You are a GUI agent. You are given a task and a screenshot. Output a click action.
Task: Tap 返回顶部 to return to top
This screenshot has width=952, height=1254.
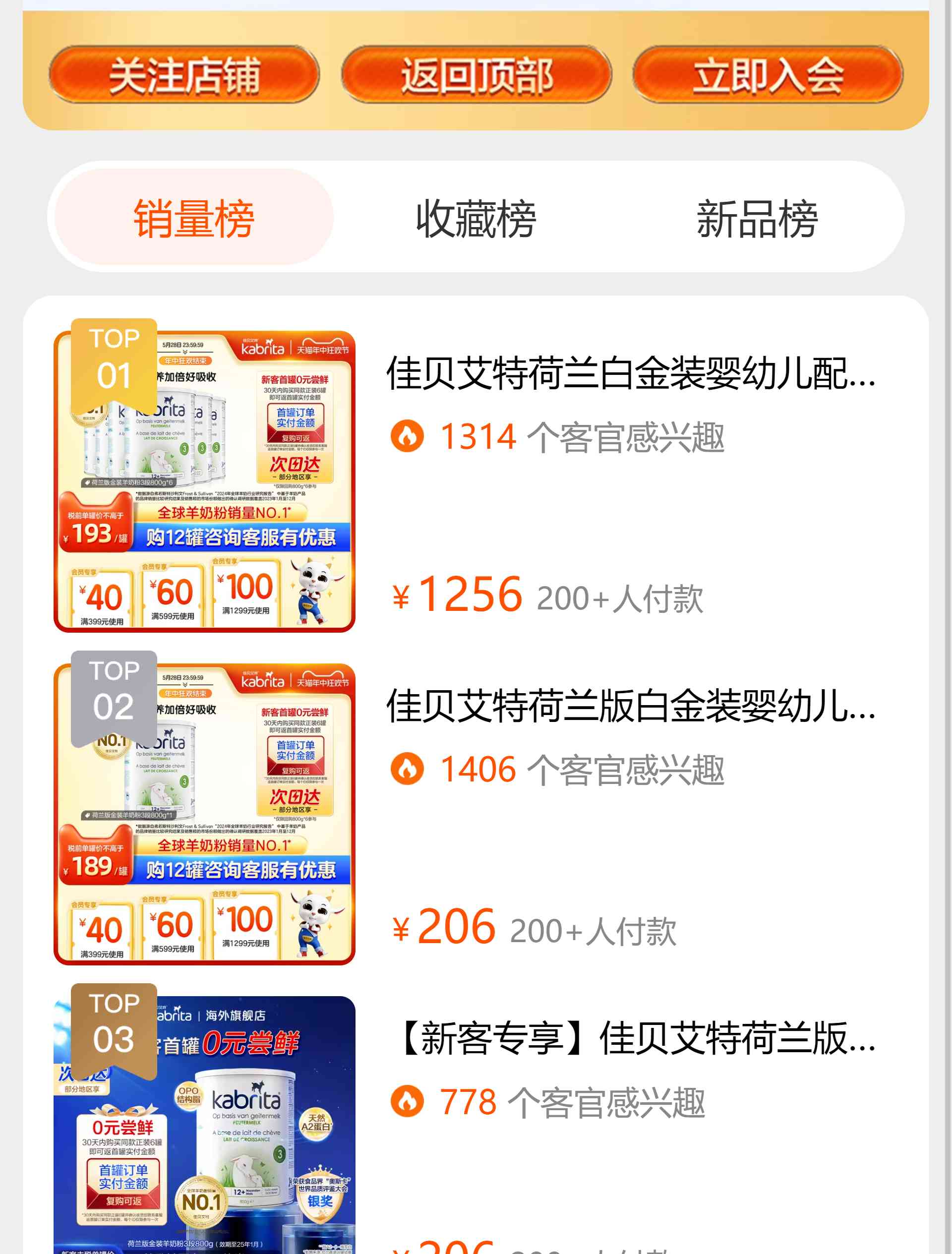476,75
